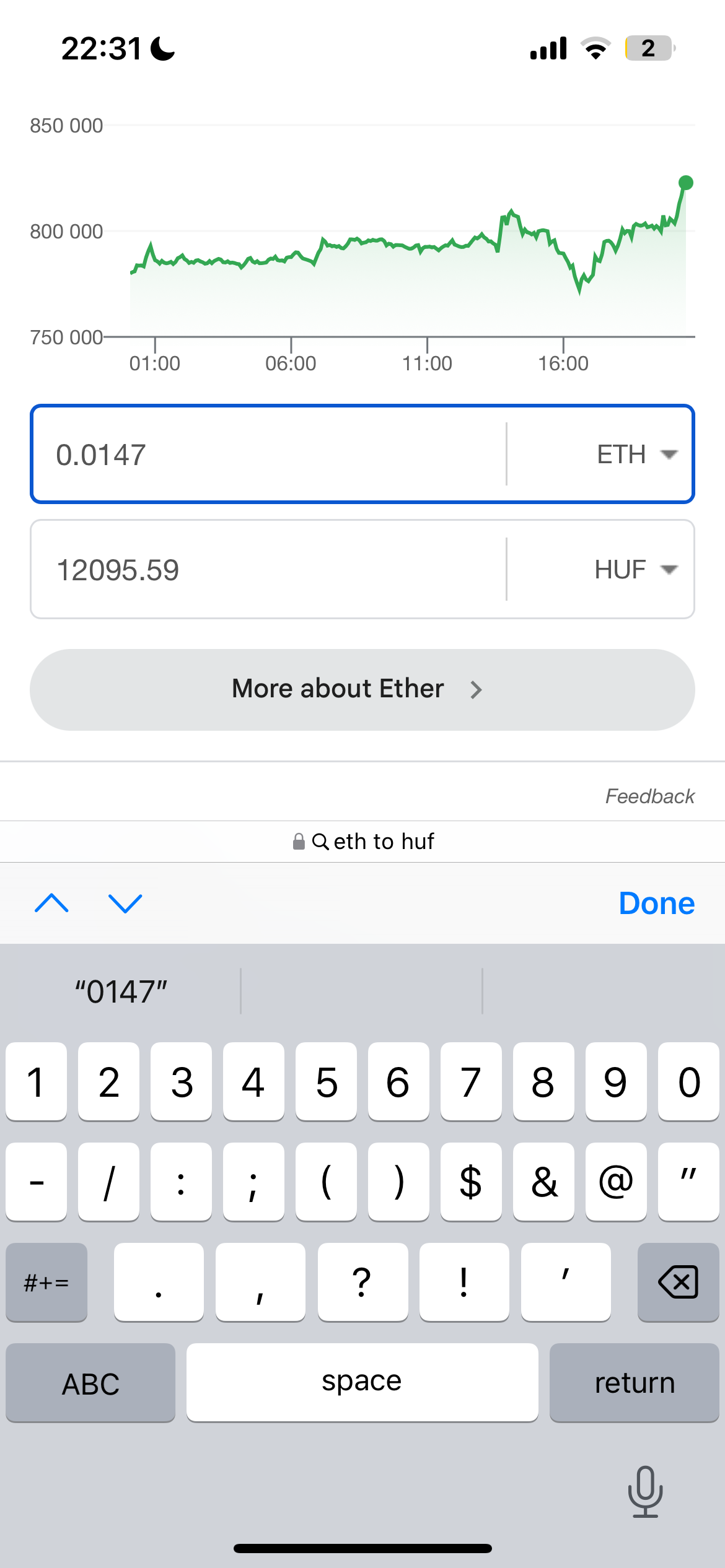Dismiss the keyboard with Done
Screen dimensions: 725x1568
click(657, 904)
